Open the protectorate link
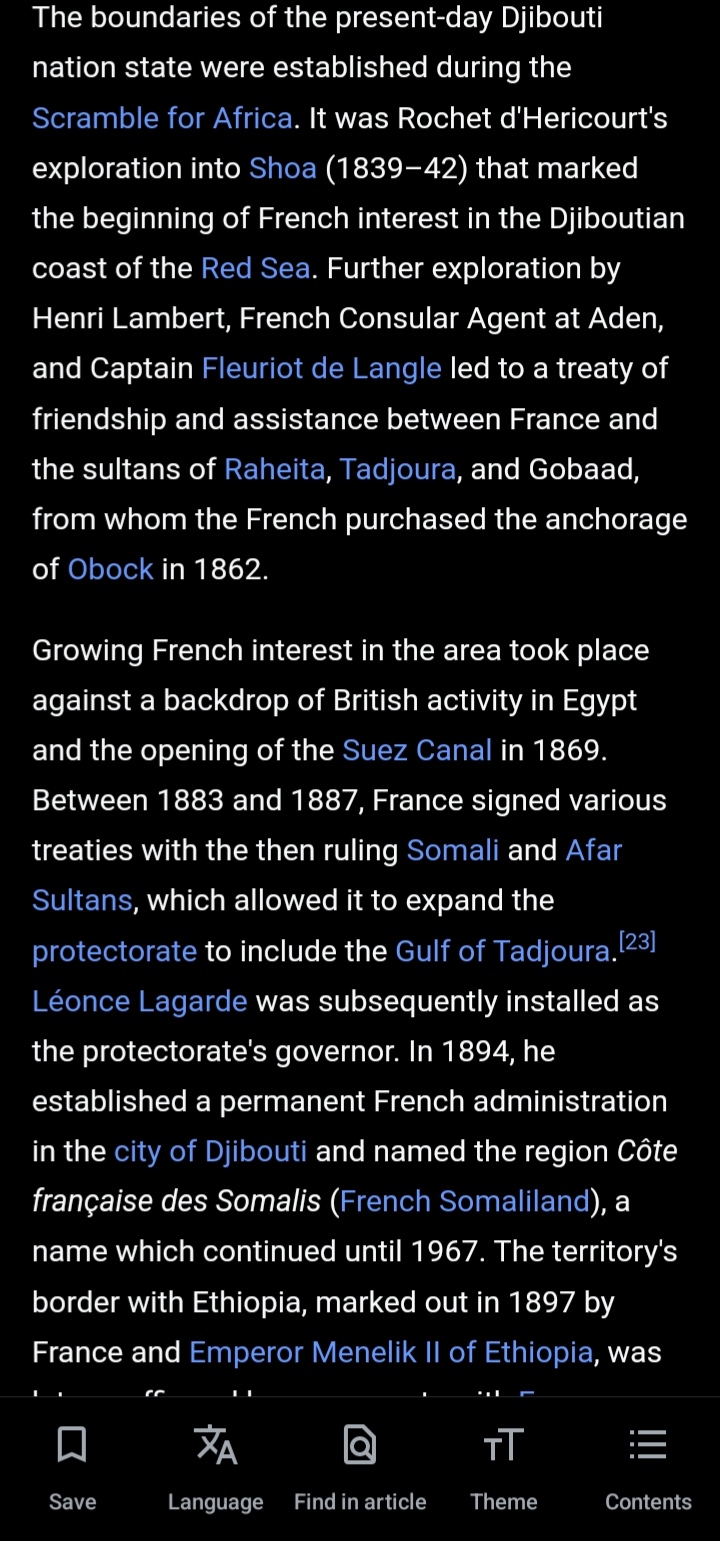Screen dimensions: 720x1541 (114, 951)
